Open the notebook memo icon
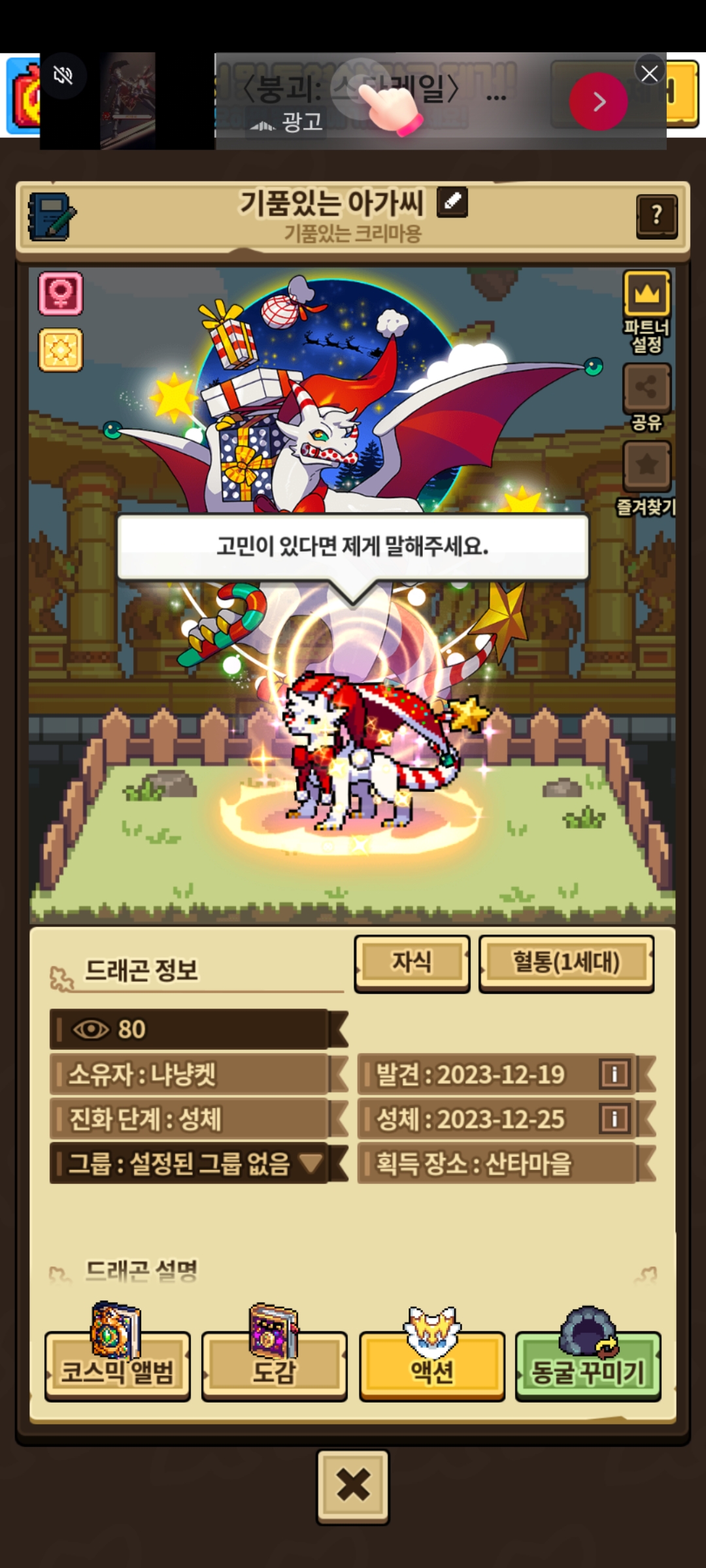This screenshot has width=706, height=1568. [52, 216]
